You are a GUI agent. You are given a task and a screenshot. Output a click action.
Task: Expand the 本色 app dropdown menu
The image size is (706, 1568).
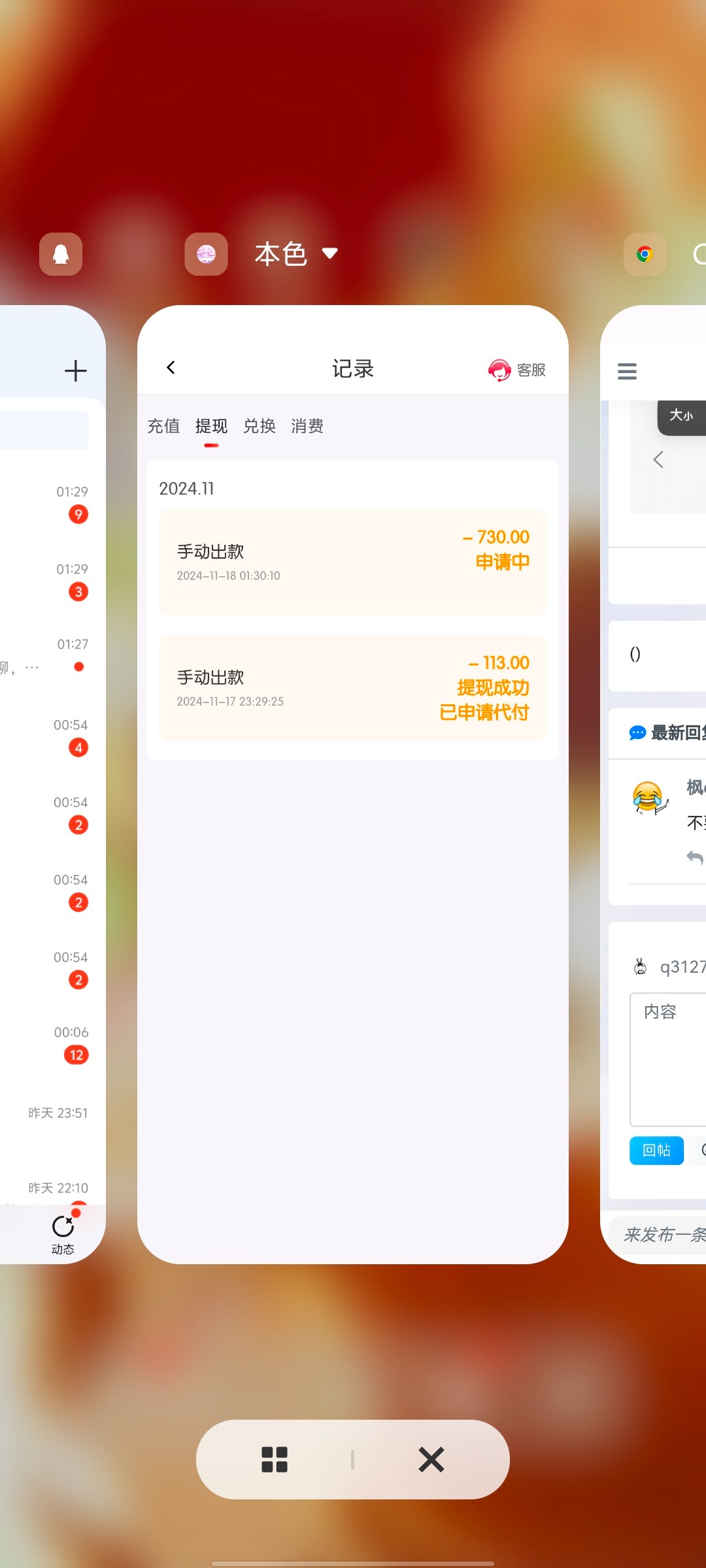pyautogui.click(x=330, y=253)
